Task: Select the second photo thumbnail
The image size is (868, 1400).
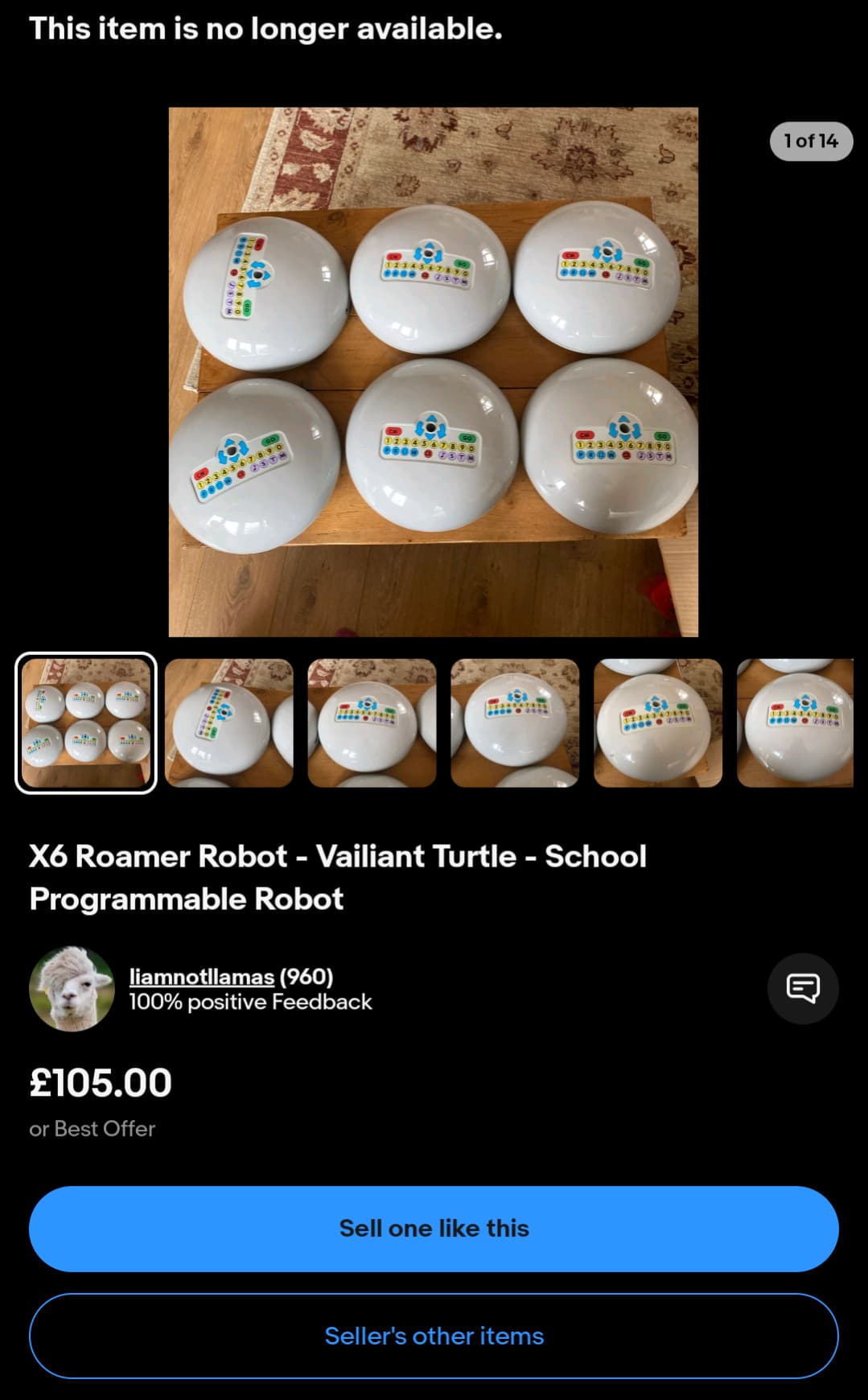Action: [229, 723]
